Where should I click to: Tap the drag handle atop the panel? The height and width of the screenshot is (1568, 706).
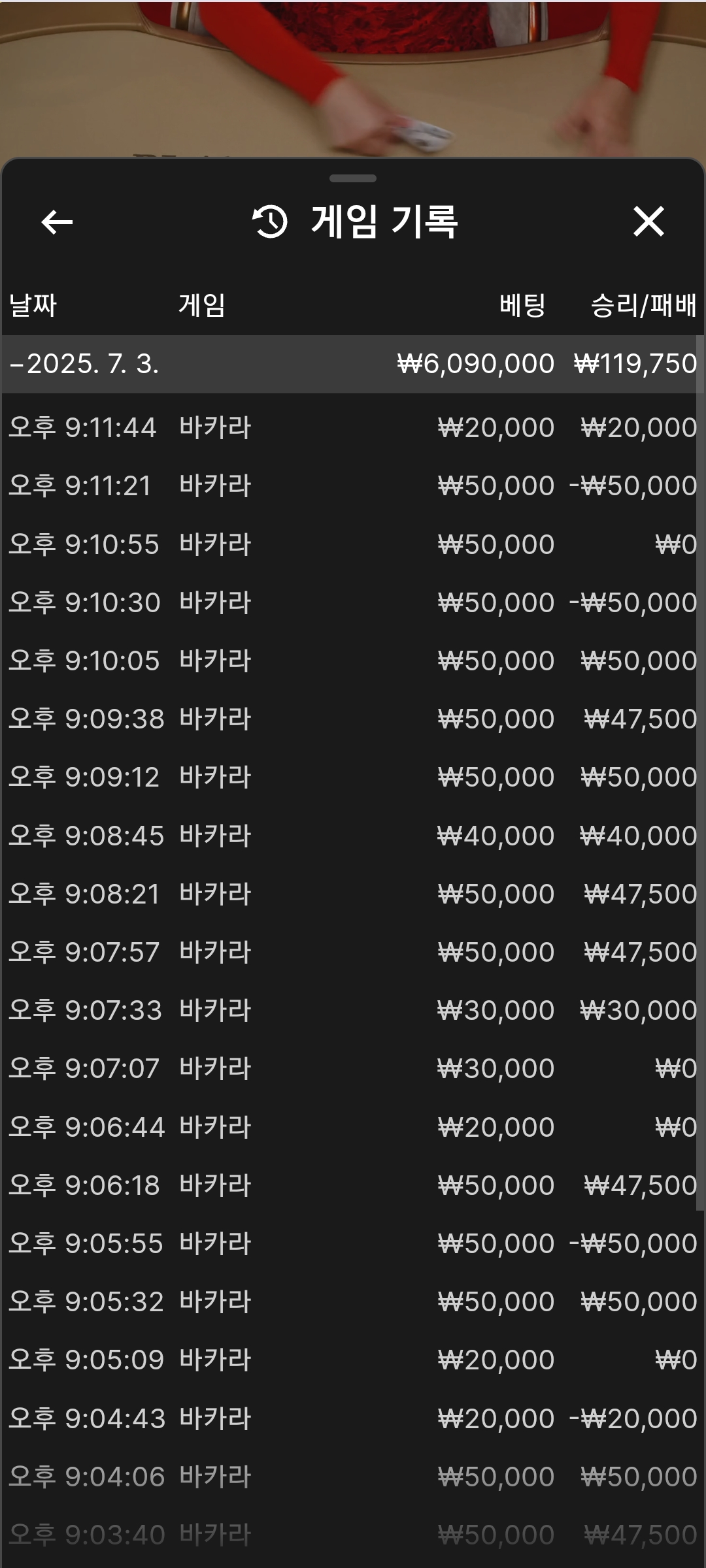[353, 178]
